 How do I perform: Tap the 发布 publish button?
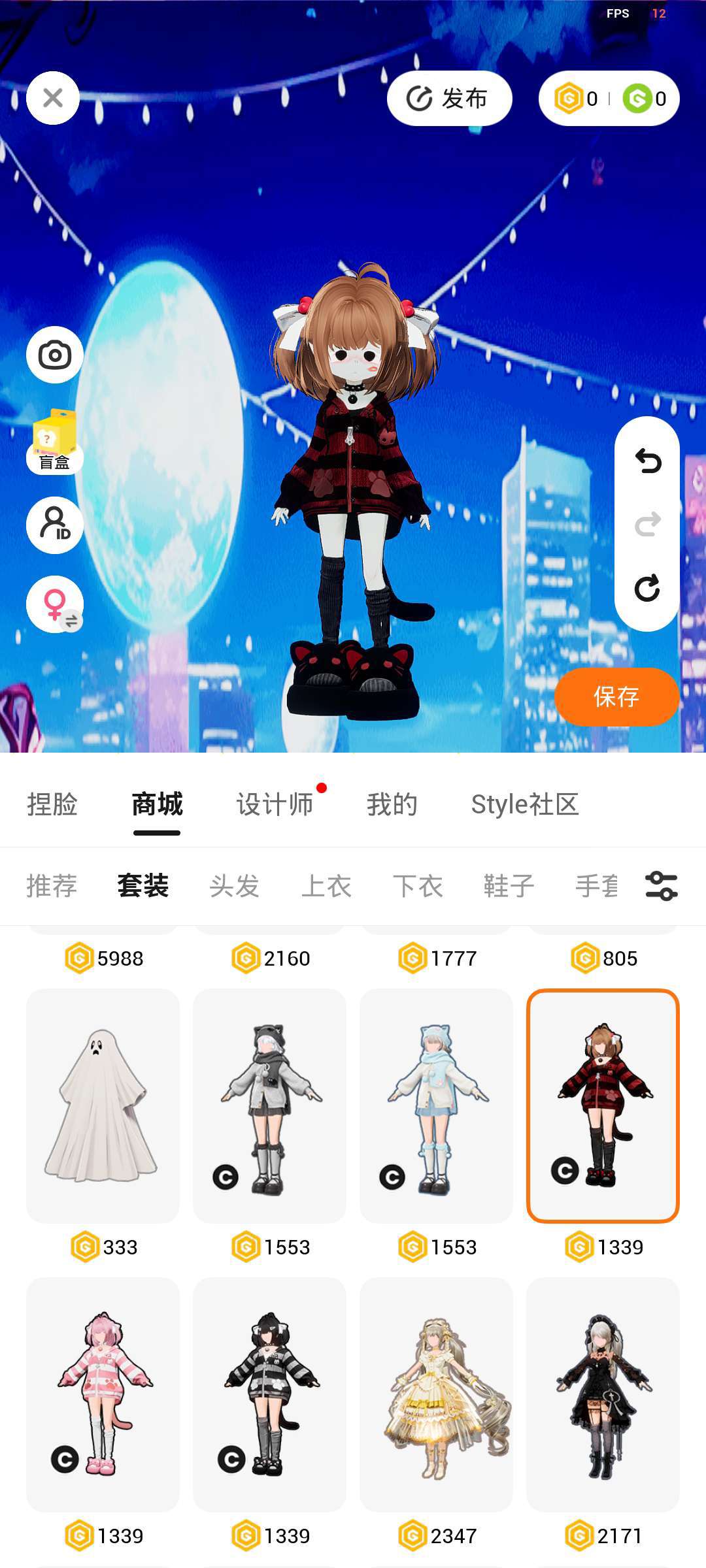[449, 99]
